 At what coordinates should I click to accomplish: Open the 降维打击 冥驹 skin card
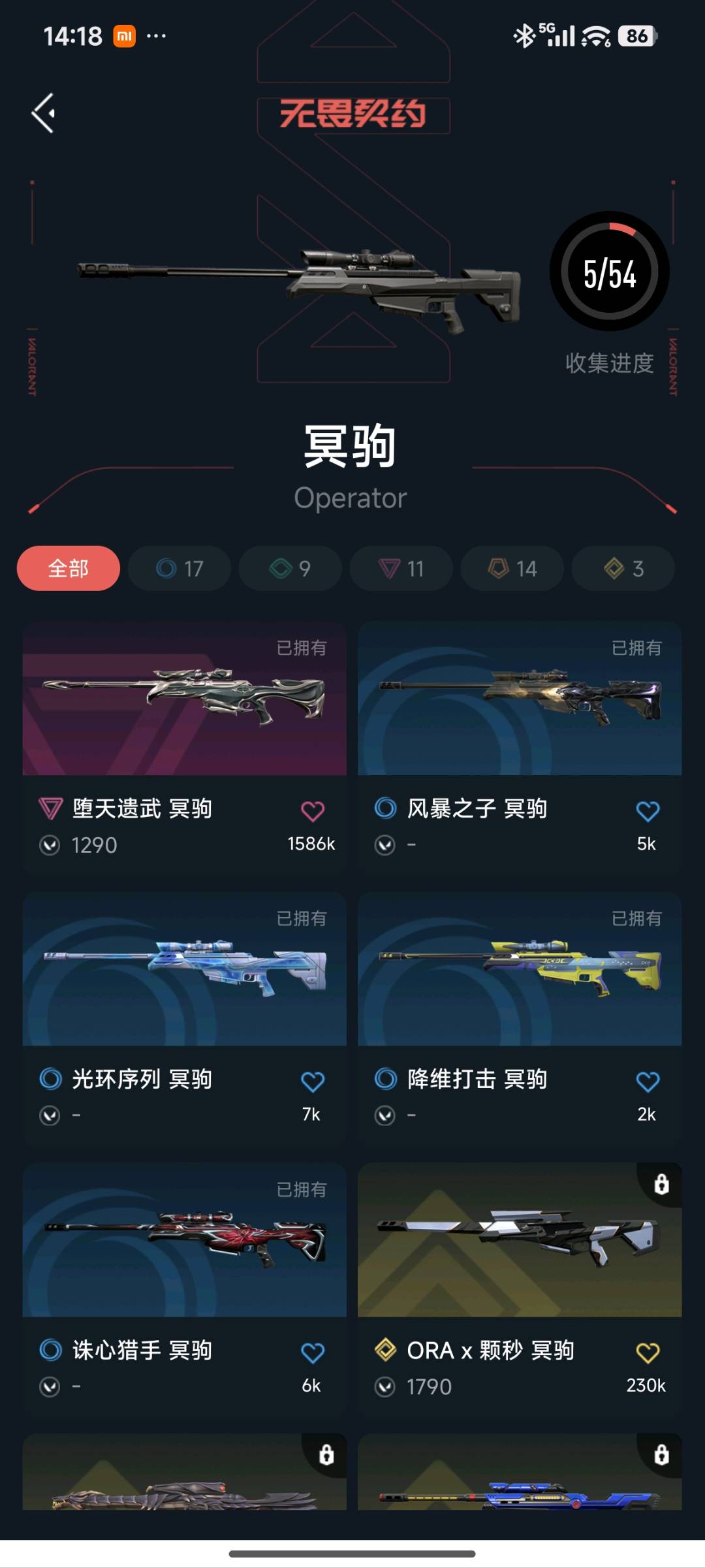pyautogui.click(x=520, y=1018)
